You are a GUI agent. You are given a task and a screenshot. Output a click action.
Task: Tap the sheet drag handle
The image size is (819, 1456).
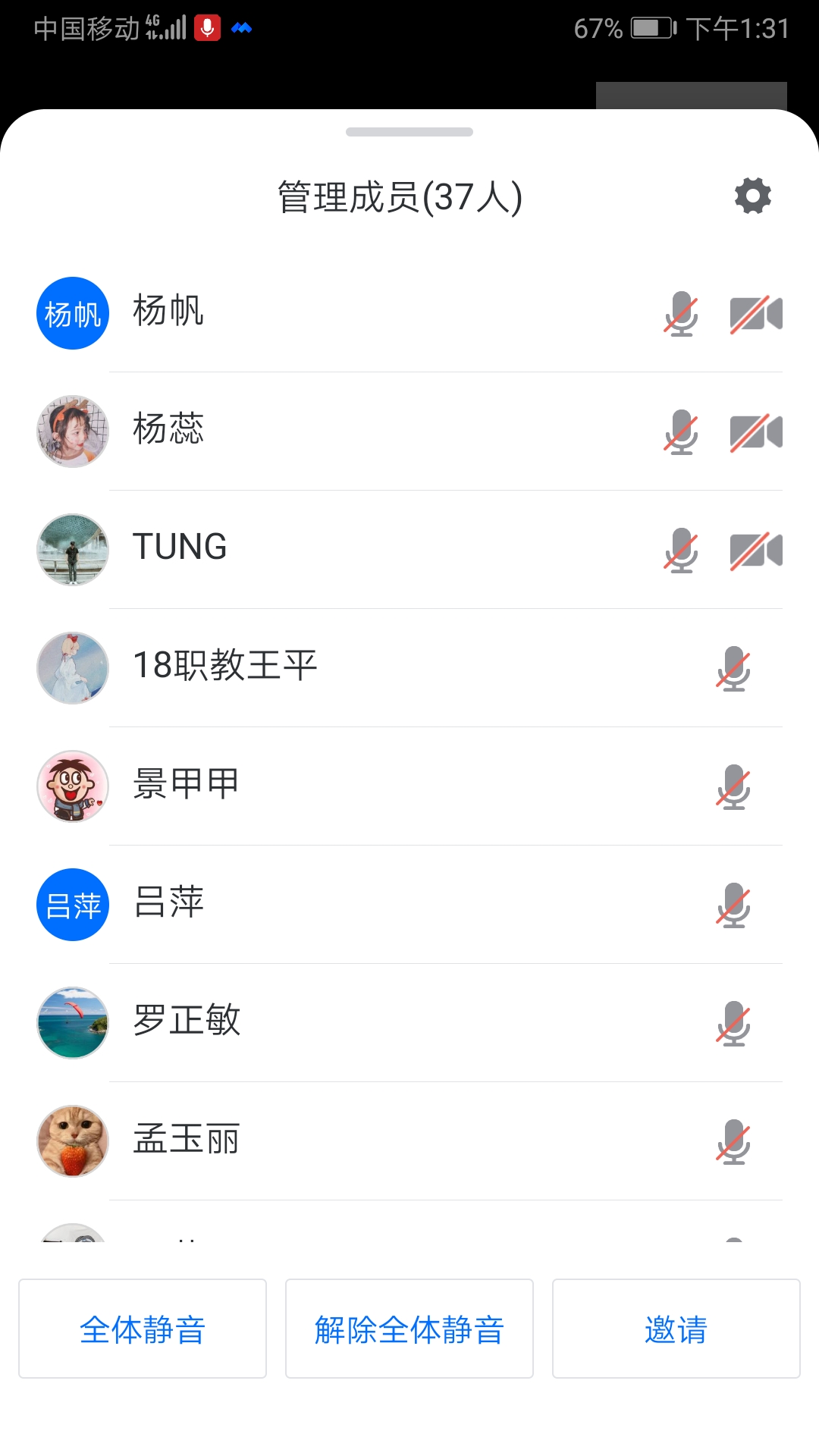[x=409, y=132]
